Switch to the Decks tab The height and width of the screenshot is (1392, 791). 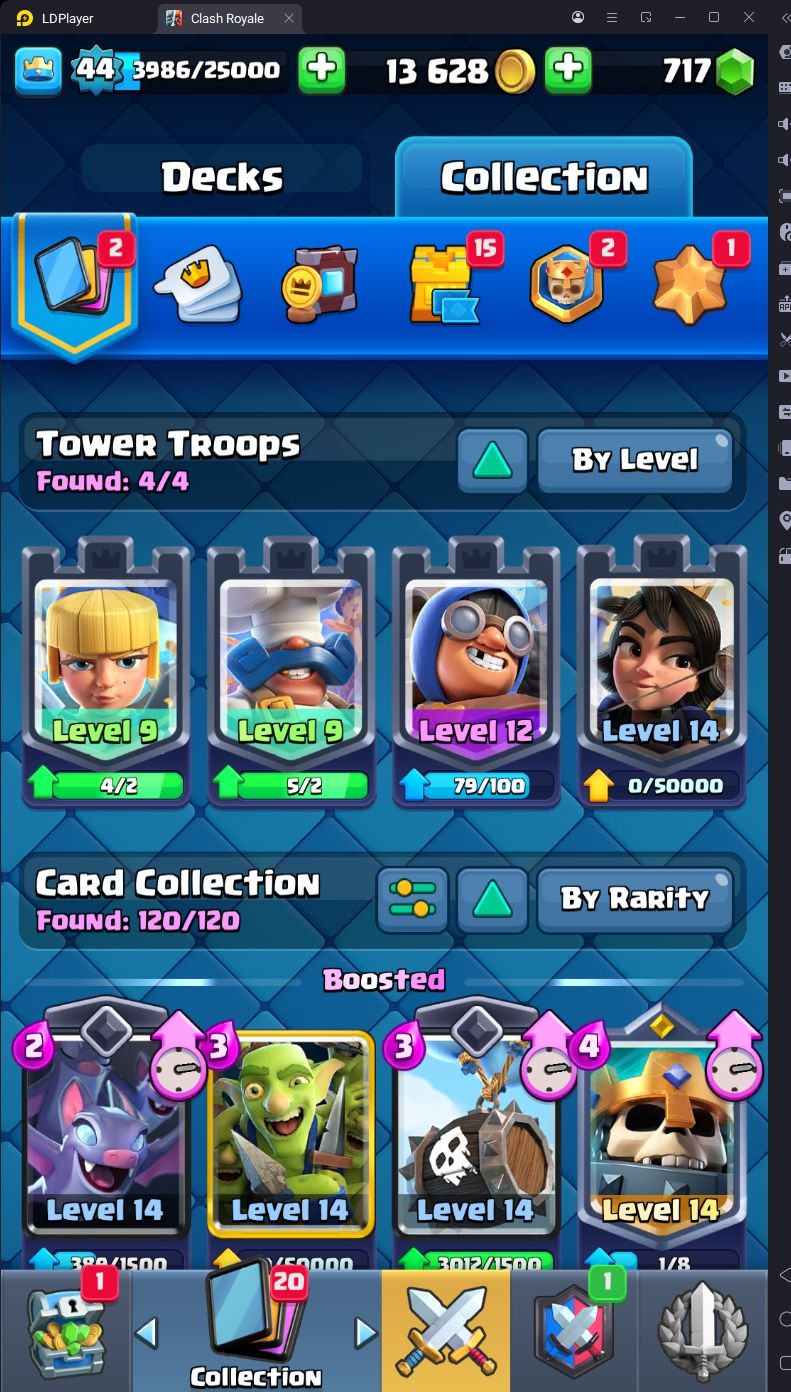(x=222, y=178)
